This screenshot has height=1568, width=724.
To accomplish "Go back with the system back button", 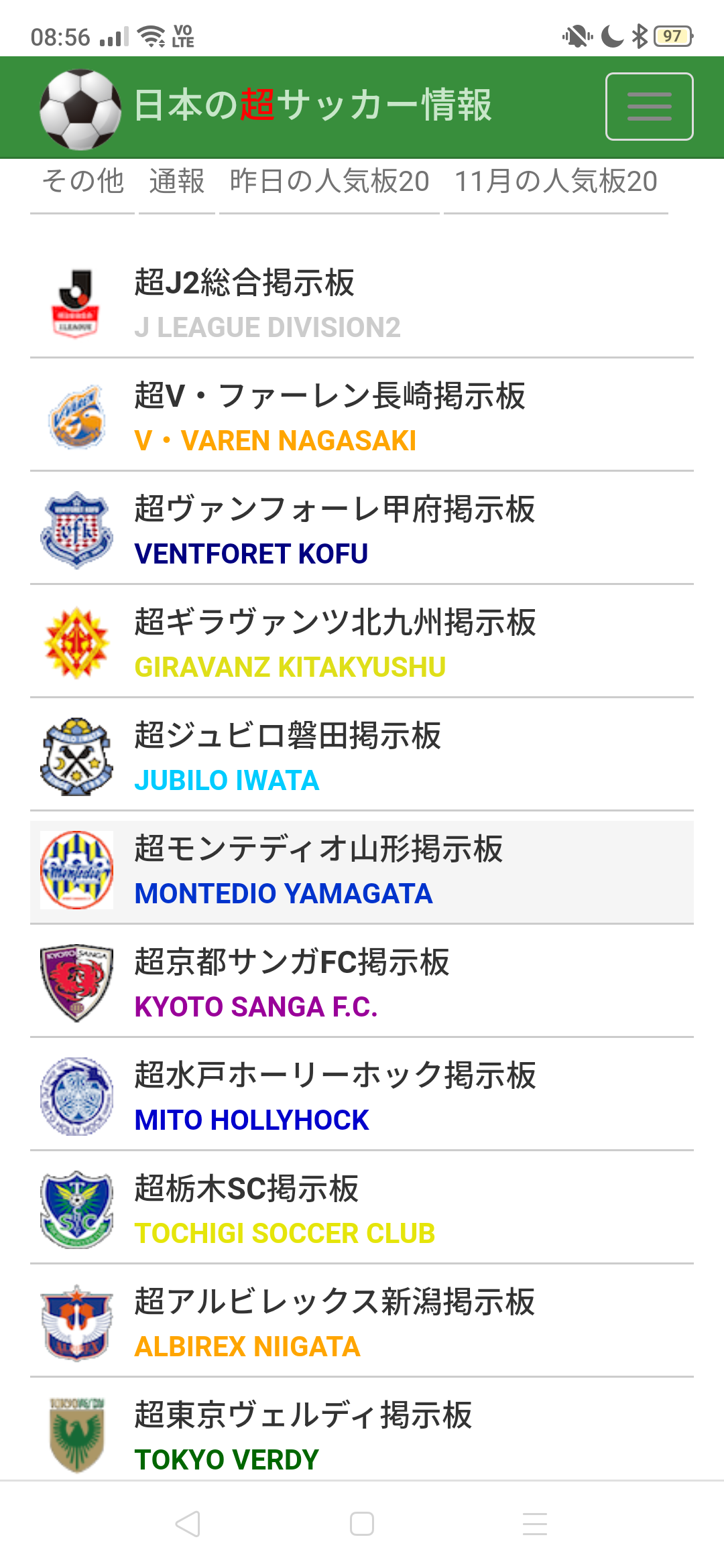I will 188,1524.
